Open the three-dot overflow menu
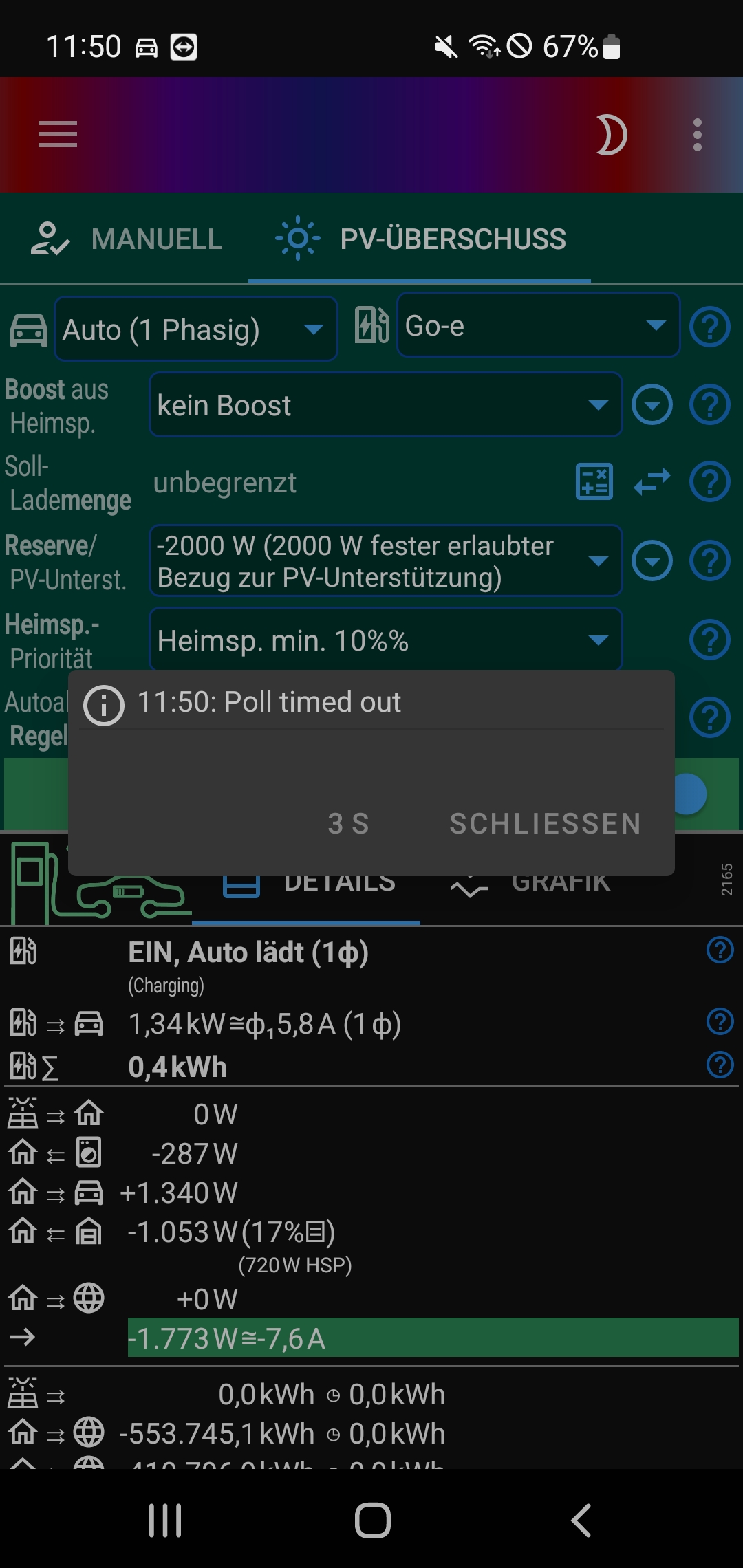 pos(697,135)
